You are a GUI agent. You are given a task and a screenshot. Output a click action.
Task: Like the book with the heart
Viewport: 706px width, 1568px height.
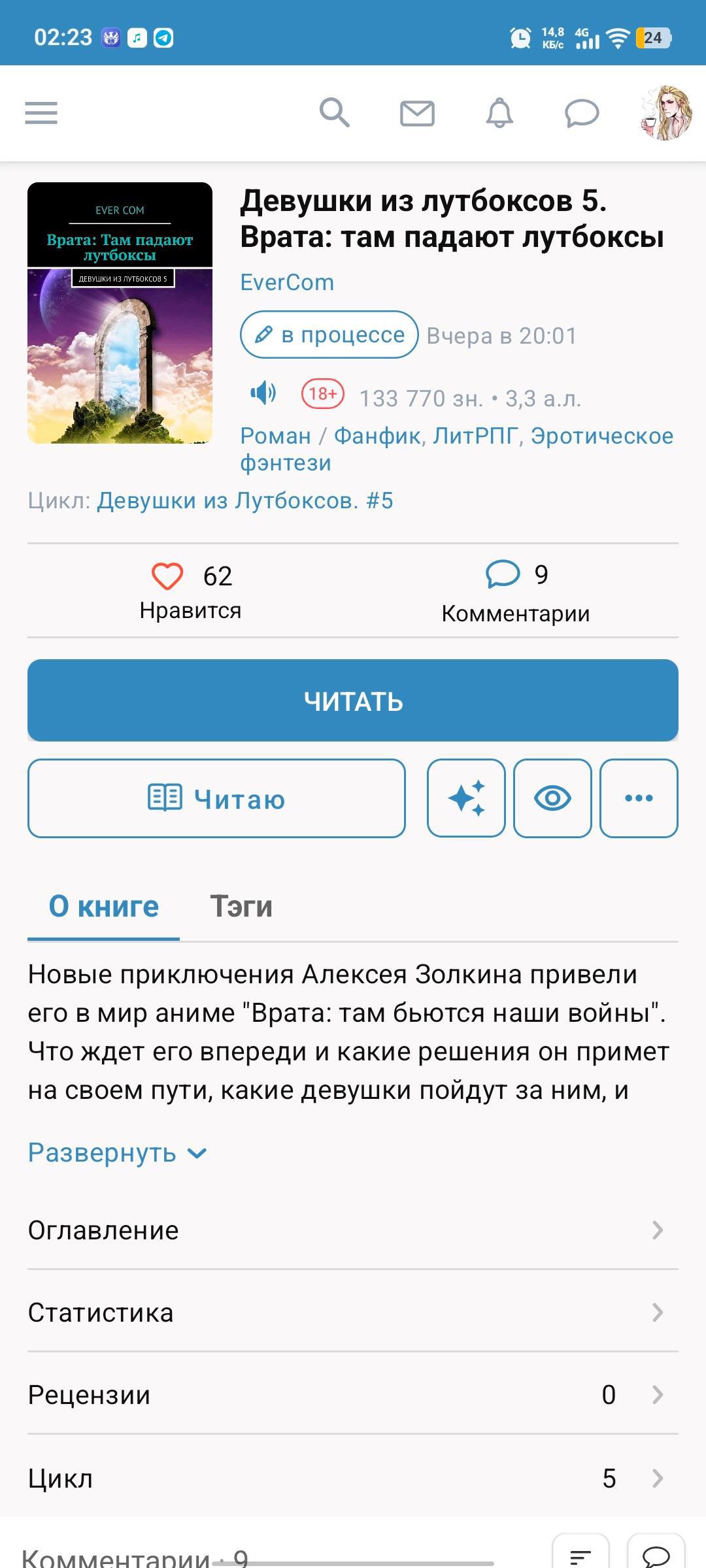(167, 576)
